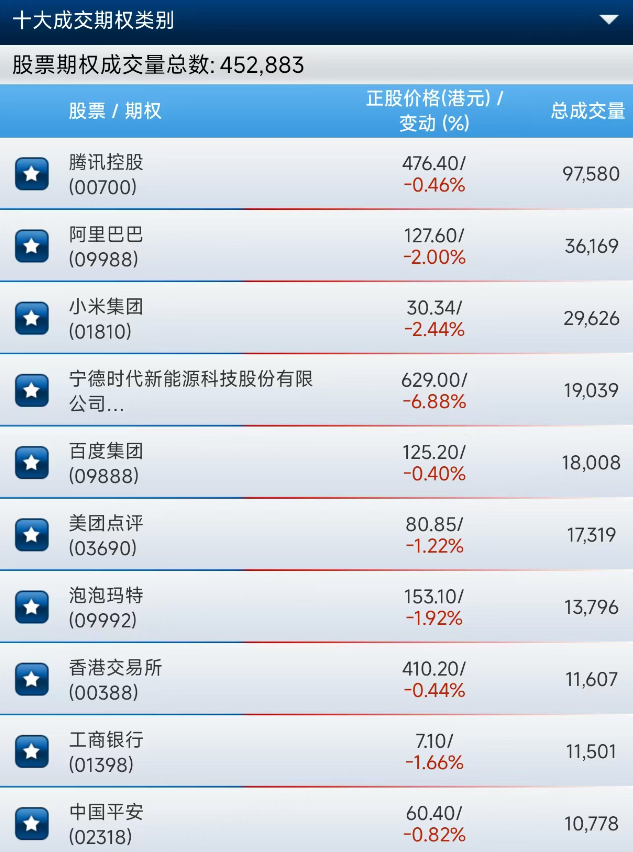
Task: Open 工商银行 (01398) options details
Action: click(x=316, y=751)
